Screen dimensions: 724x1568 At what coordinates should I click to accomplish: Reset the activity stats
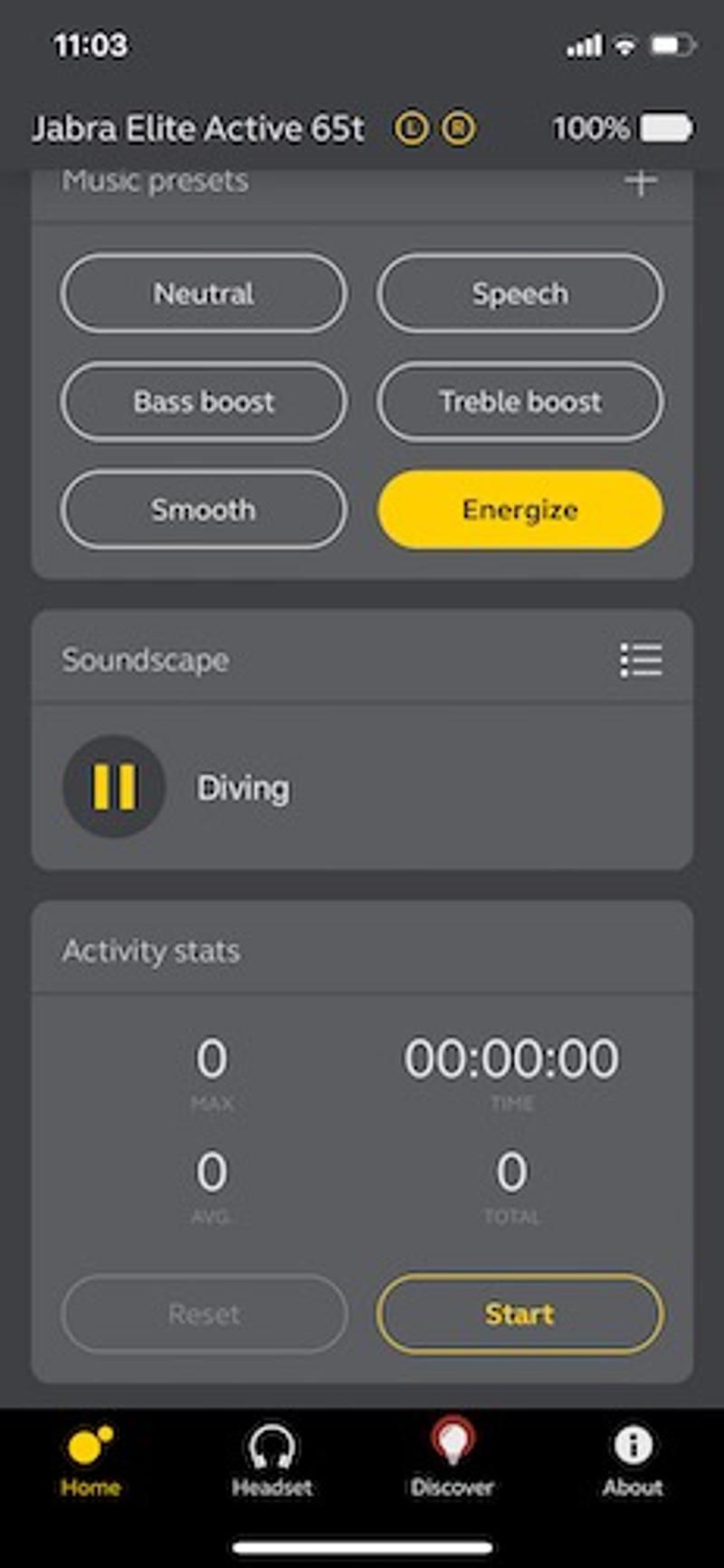click(204, 1314)
